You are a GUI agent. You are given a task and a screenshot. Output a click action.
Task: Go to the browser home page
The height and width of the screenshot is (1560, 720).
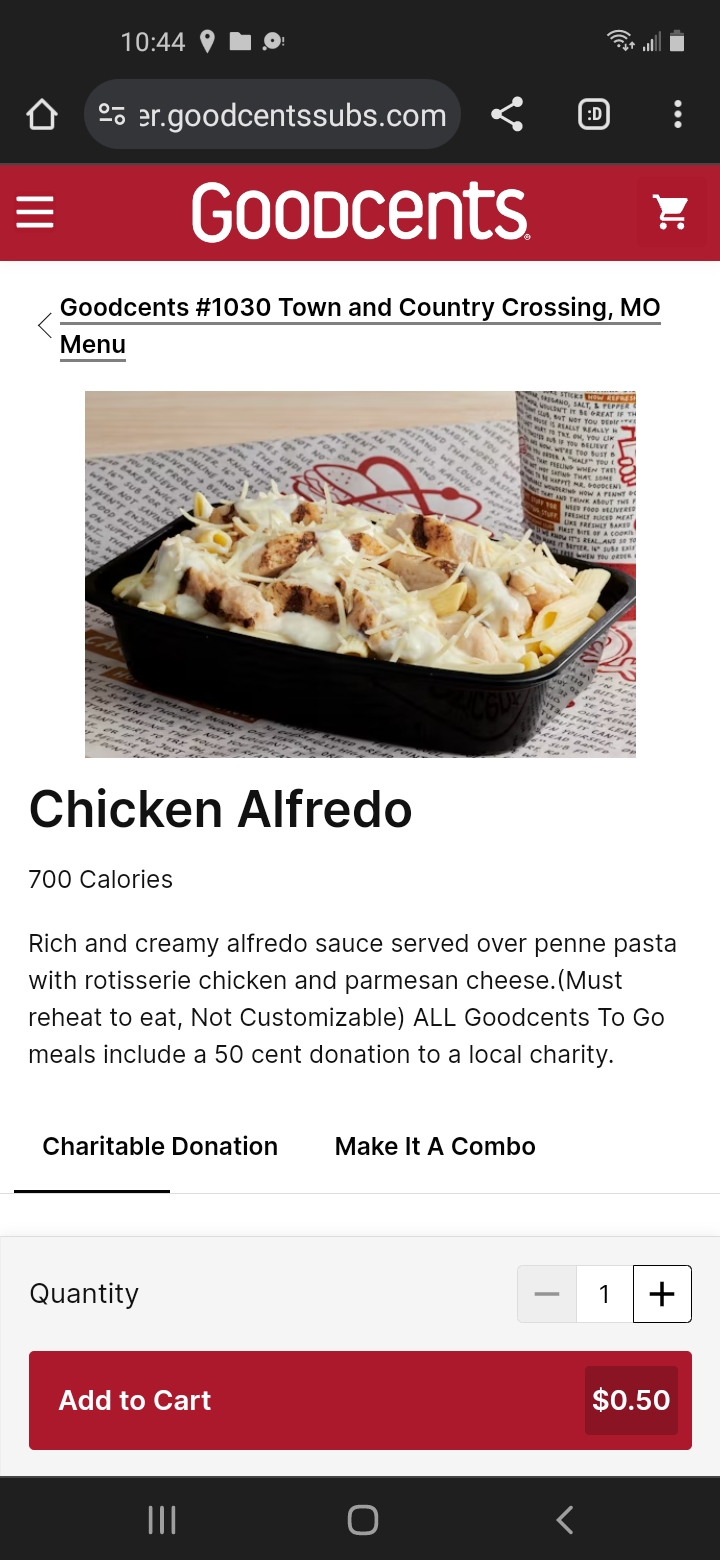coord(42,115)
